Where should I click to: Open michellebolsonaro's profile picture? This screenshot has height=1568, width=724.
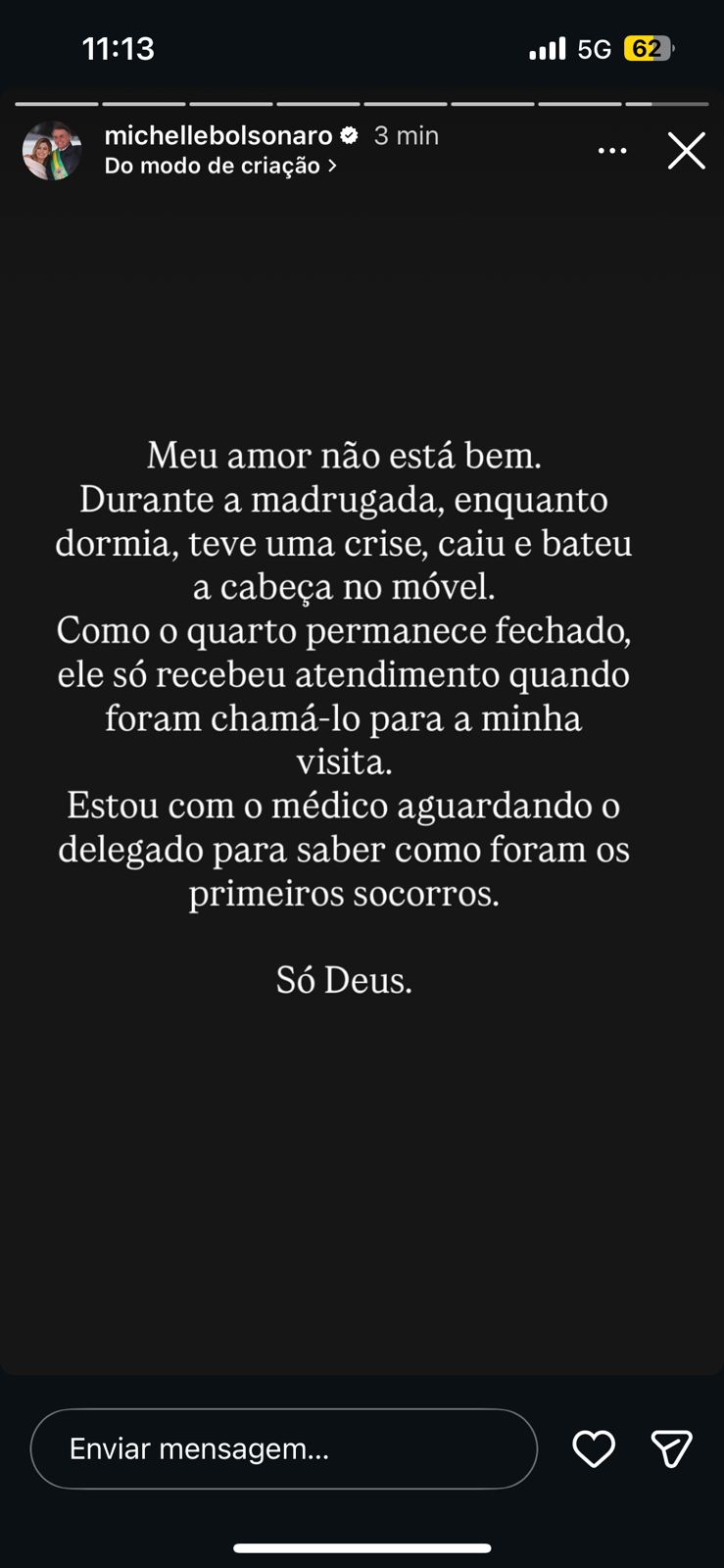[x=52, y=151]
